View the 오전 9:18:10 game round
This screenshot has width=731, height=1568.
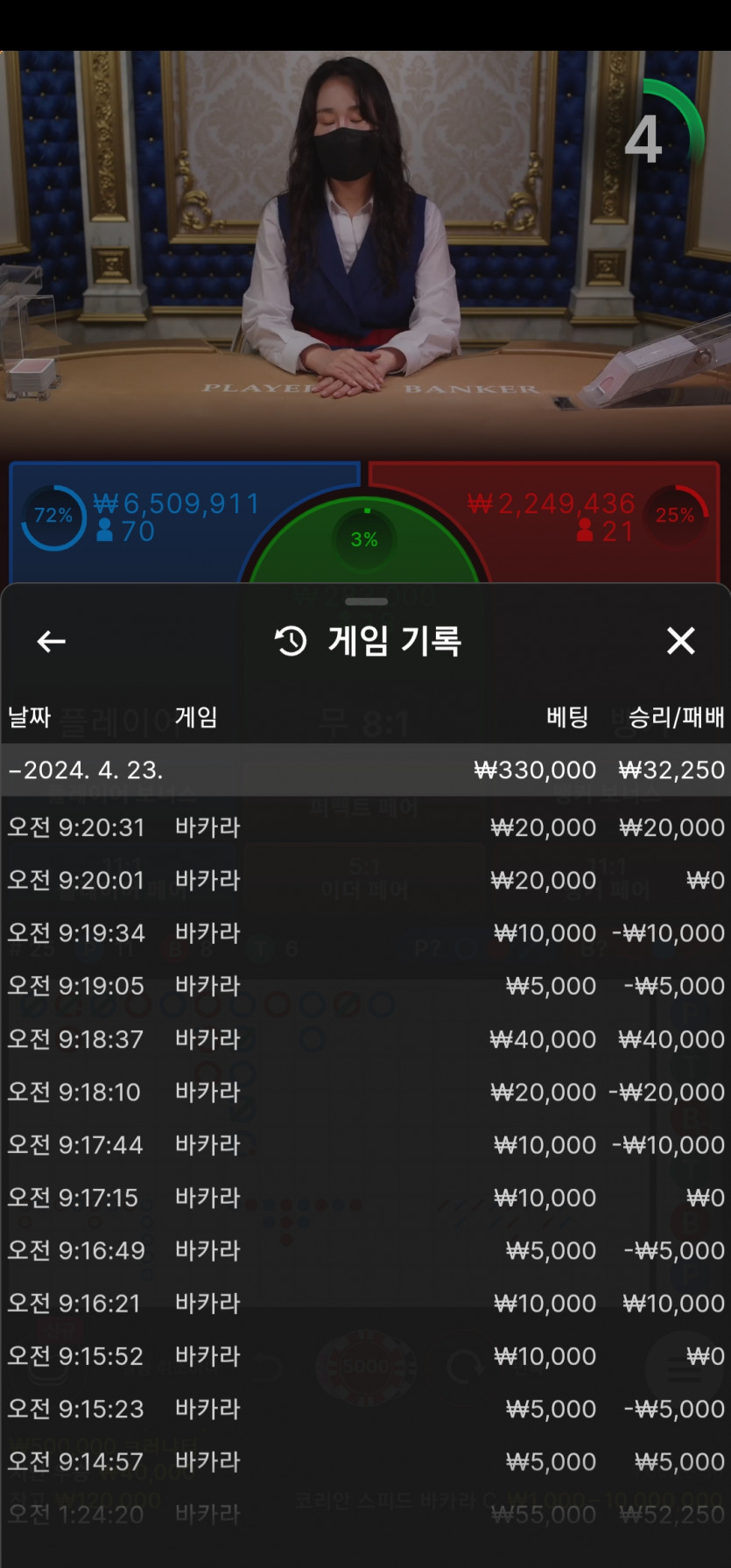tap(365, 1092)
